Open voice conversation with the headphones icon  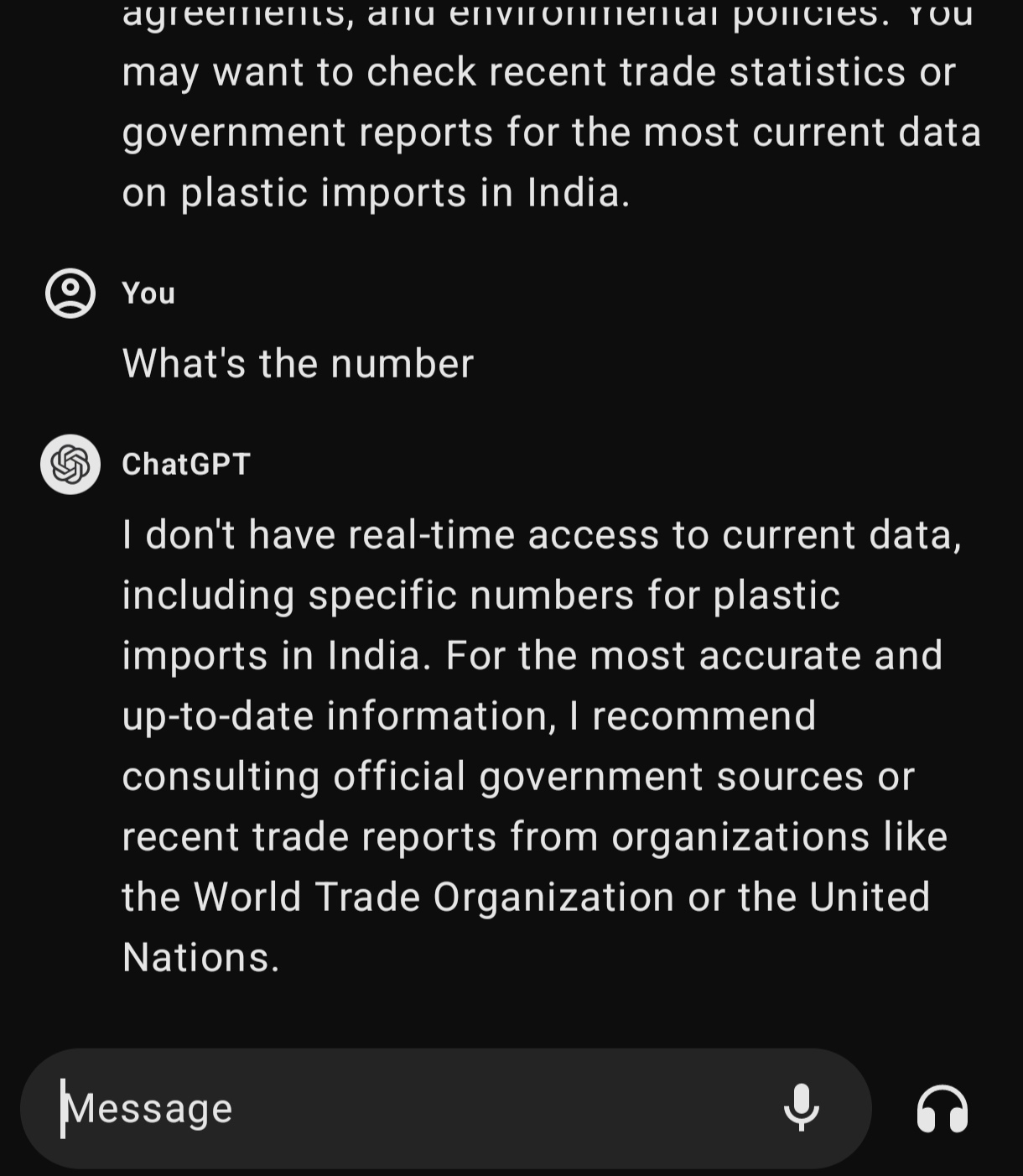pos(943,1109)
